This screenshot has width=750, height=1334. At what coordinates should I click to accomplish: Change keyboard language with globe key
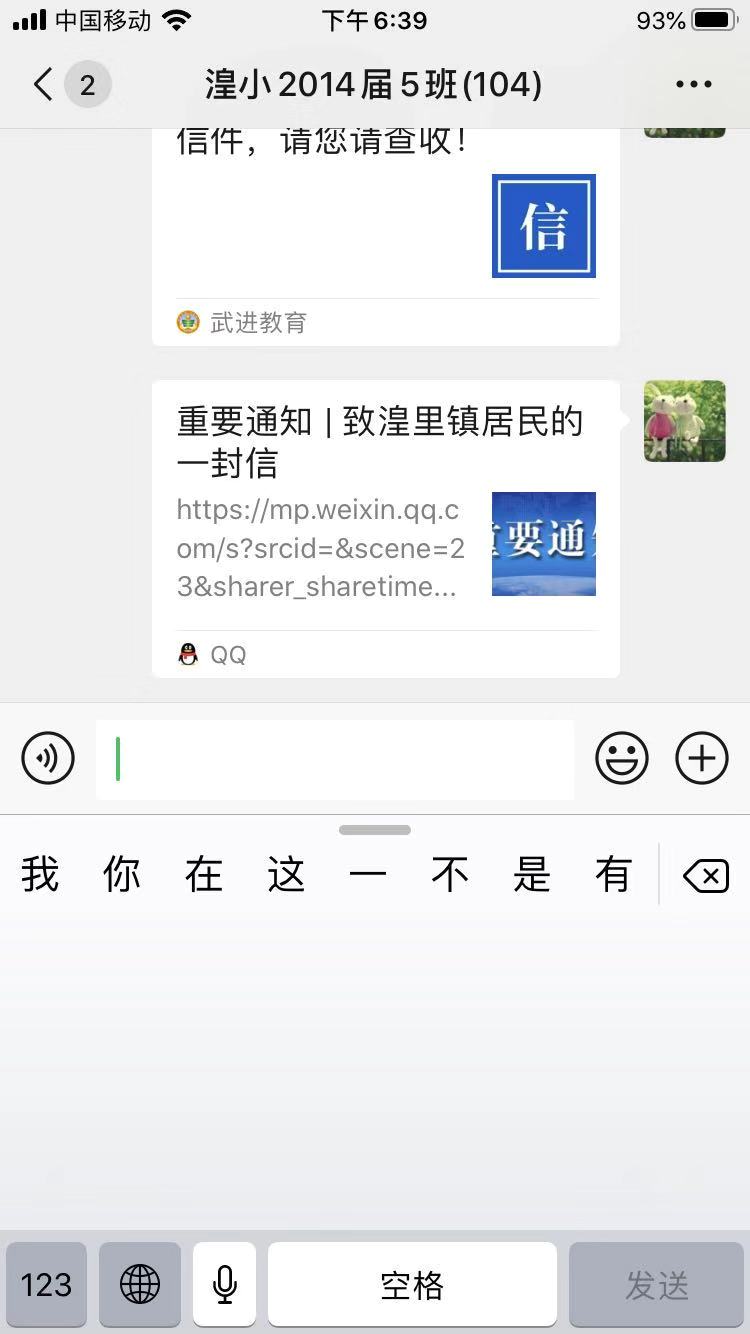click(x=140, y=1285)
